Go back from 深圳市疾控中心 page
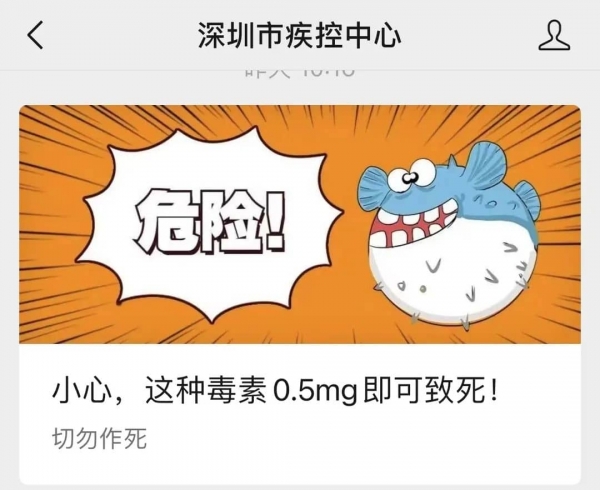This screenshot has width=600, height=490. [36, 37]
